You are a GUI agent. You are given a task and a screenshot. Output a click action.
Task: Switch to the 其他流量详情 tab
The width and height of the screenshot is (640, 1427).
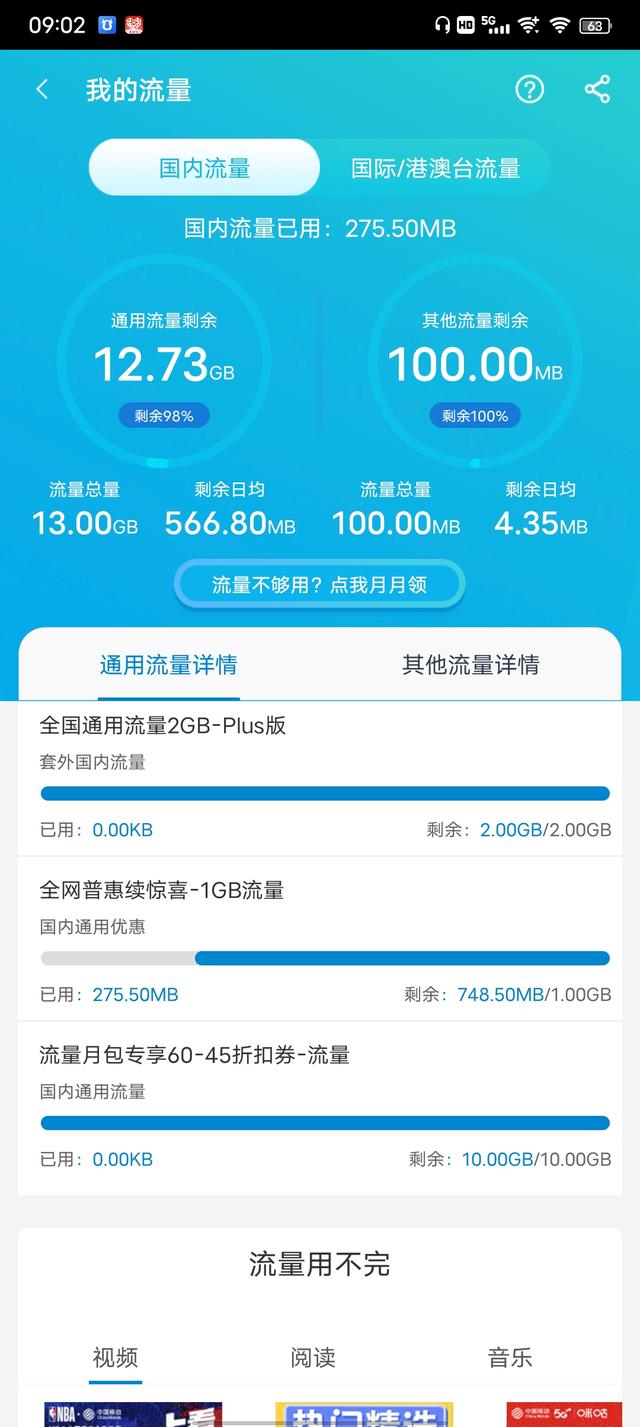470,665
